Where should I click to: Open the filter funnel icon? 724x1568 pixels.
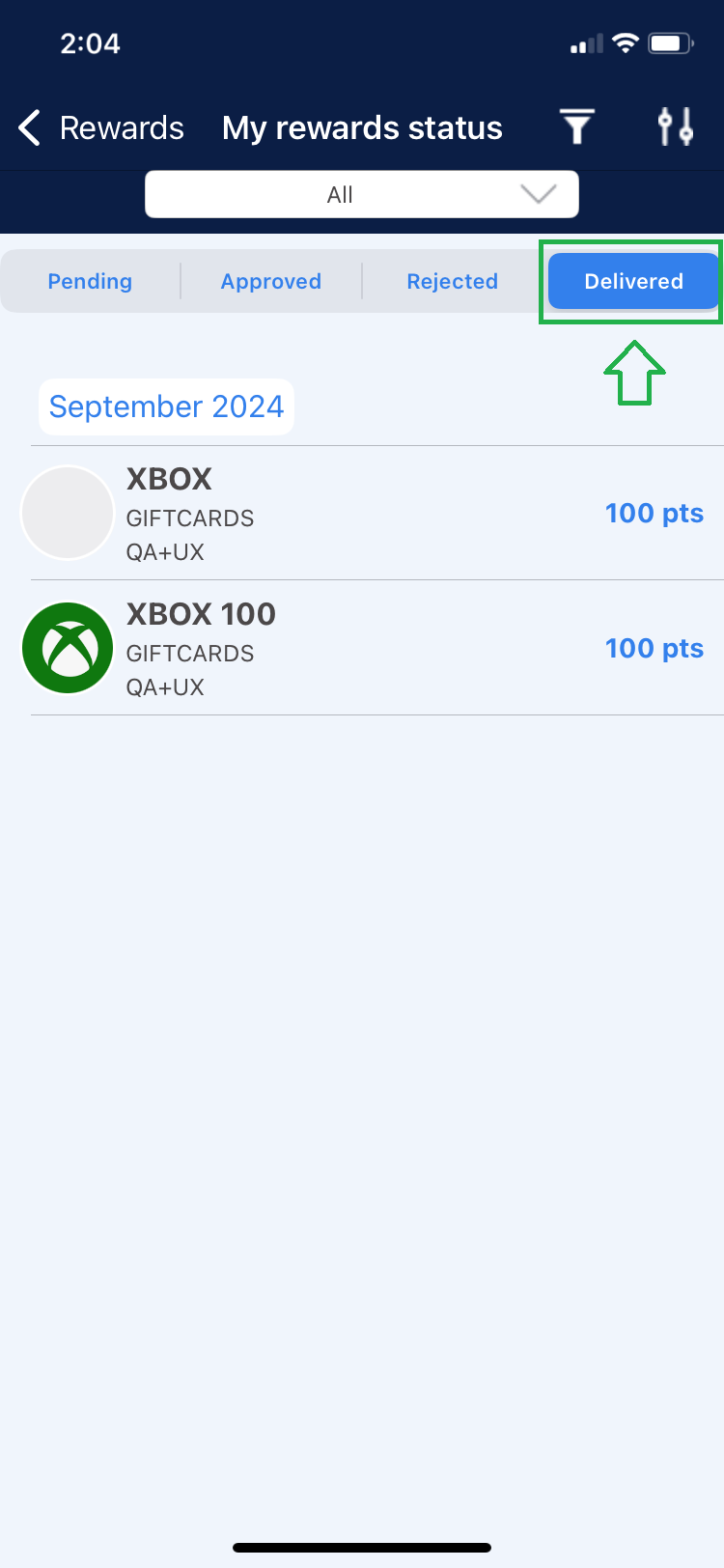[577, 126]
